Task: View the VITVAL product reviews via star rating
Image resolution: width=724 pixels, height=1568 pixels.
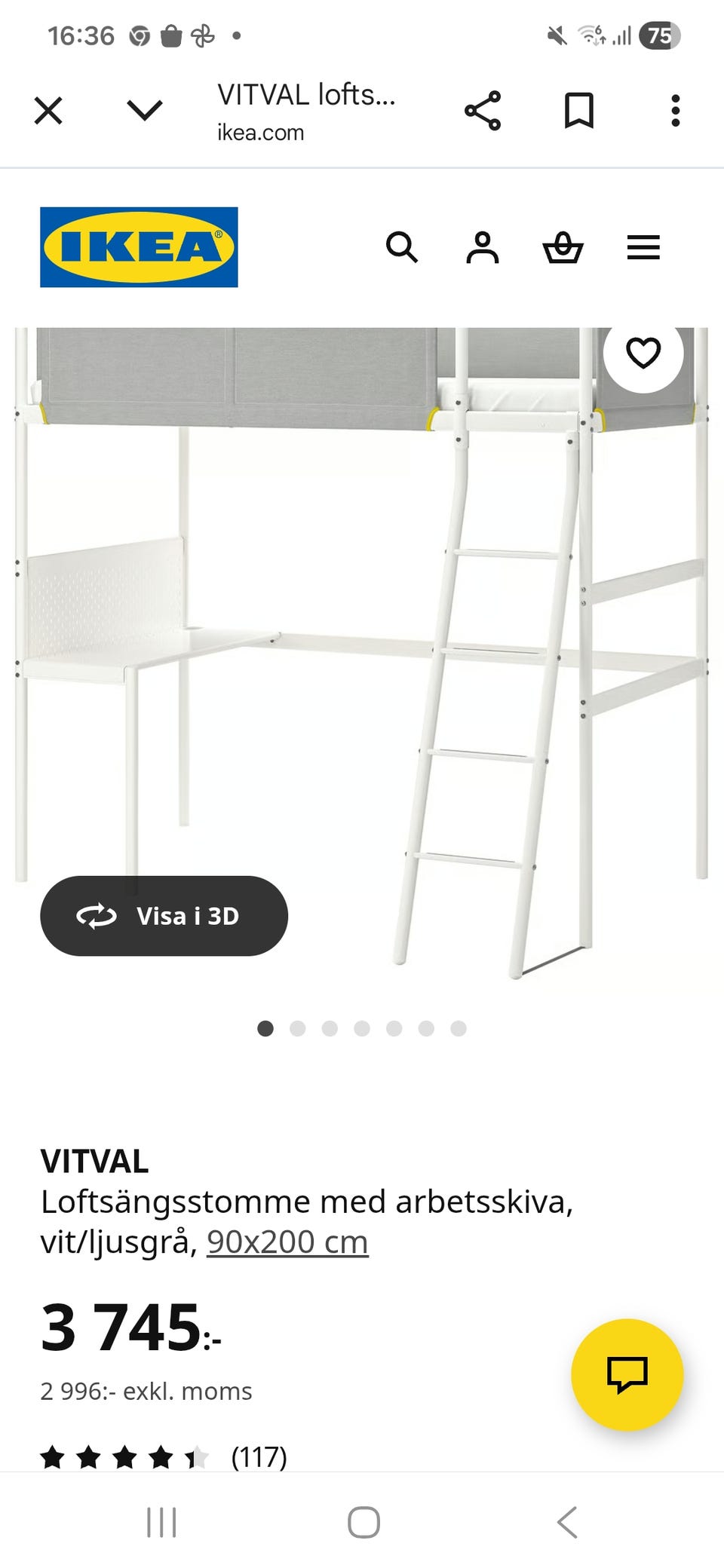Action: [124, 1456]
